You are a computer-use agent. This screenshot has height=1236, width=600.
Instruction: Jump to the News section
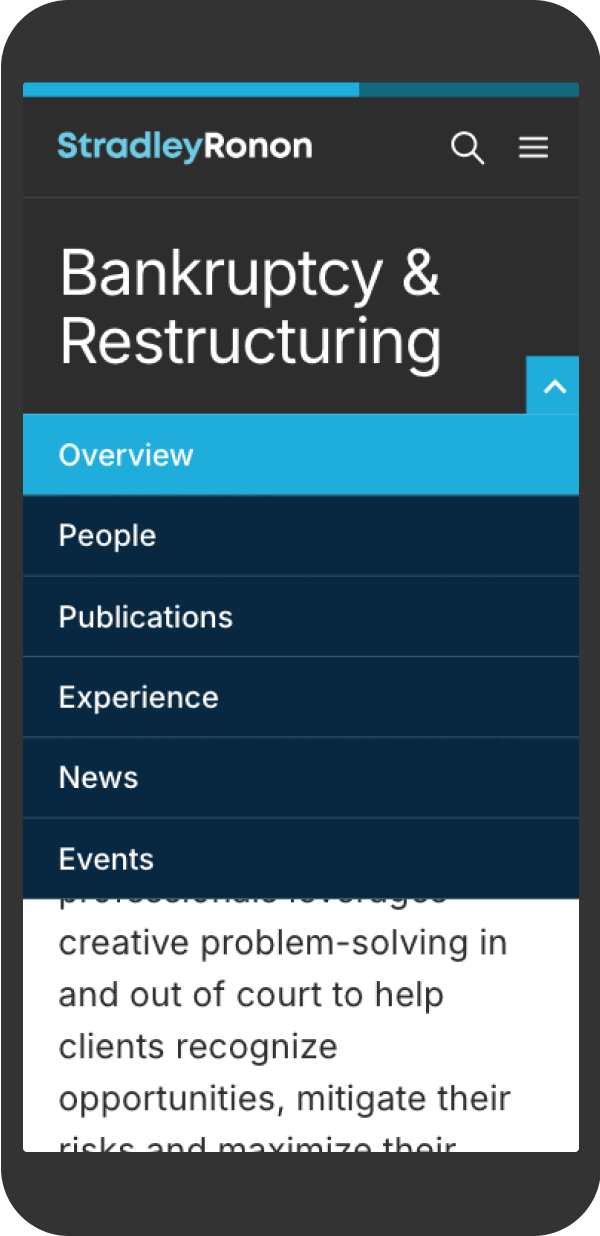pos(301,778)
